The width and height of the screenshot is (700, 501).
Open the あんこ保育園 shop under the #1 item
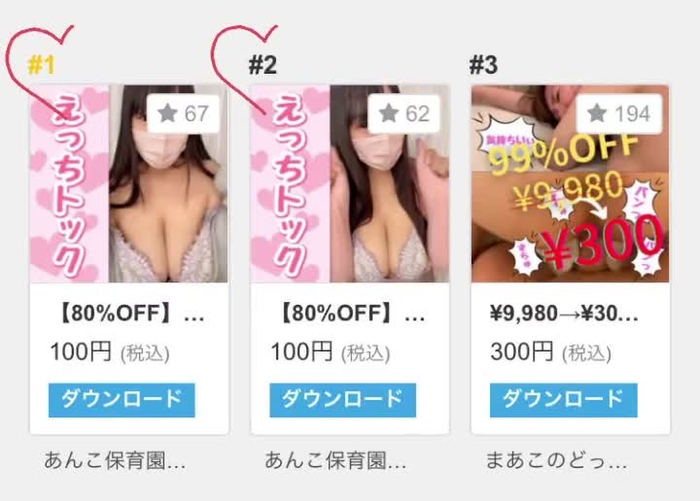115,461
